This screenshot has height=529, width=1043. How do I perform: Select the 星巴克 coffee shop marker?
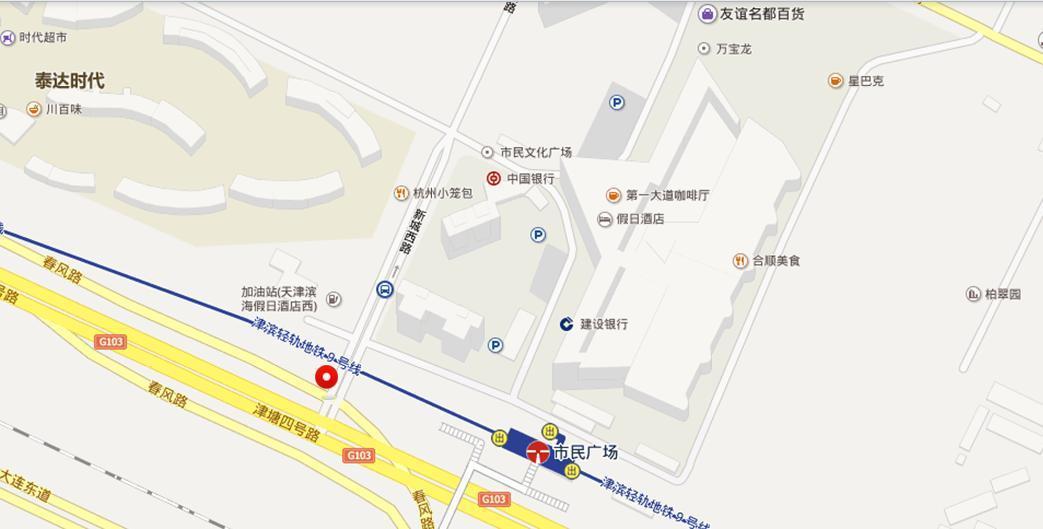point(835,81)
